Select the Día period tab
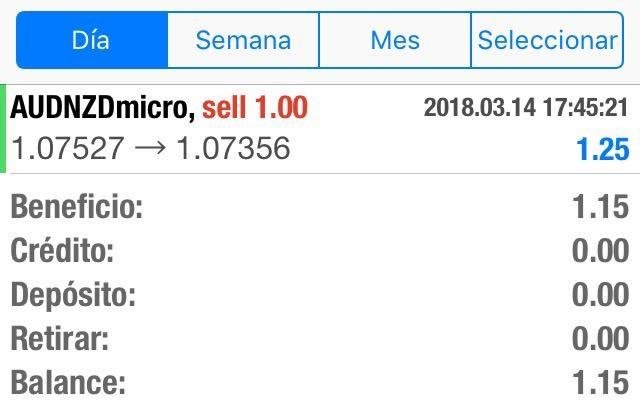This screenshot has width=640, height=402. point(91,40)
